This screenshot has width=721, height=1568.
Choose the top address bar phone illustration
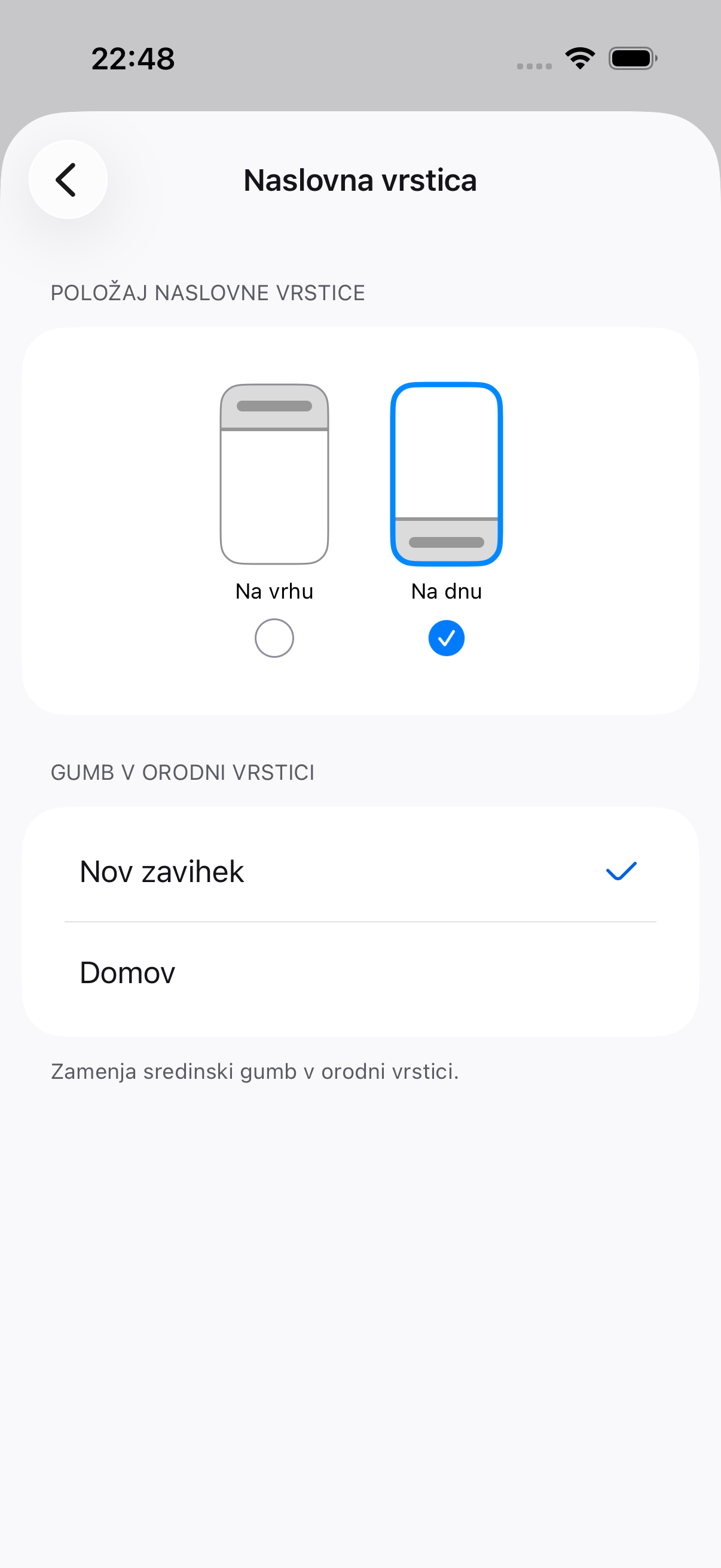point(274,474)
